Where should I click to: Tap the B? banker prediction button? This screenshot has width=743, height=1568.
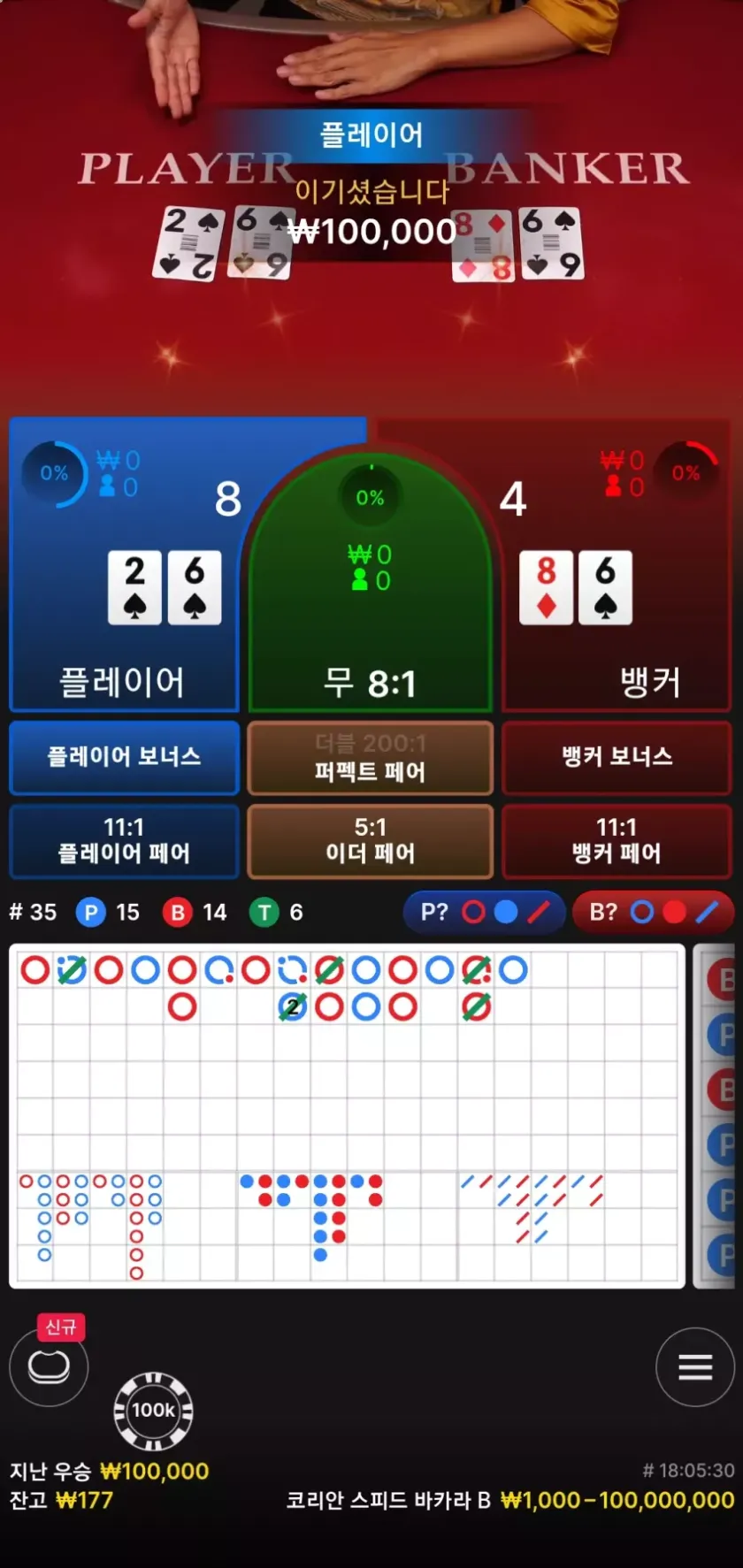(x=653, y=913)
